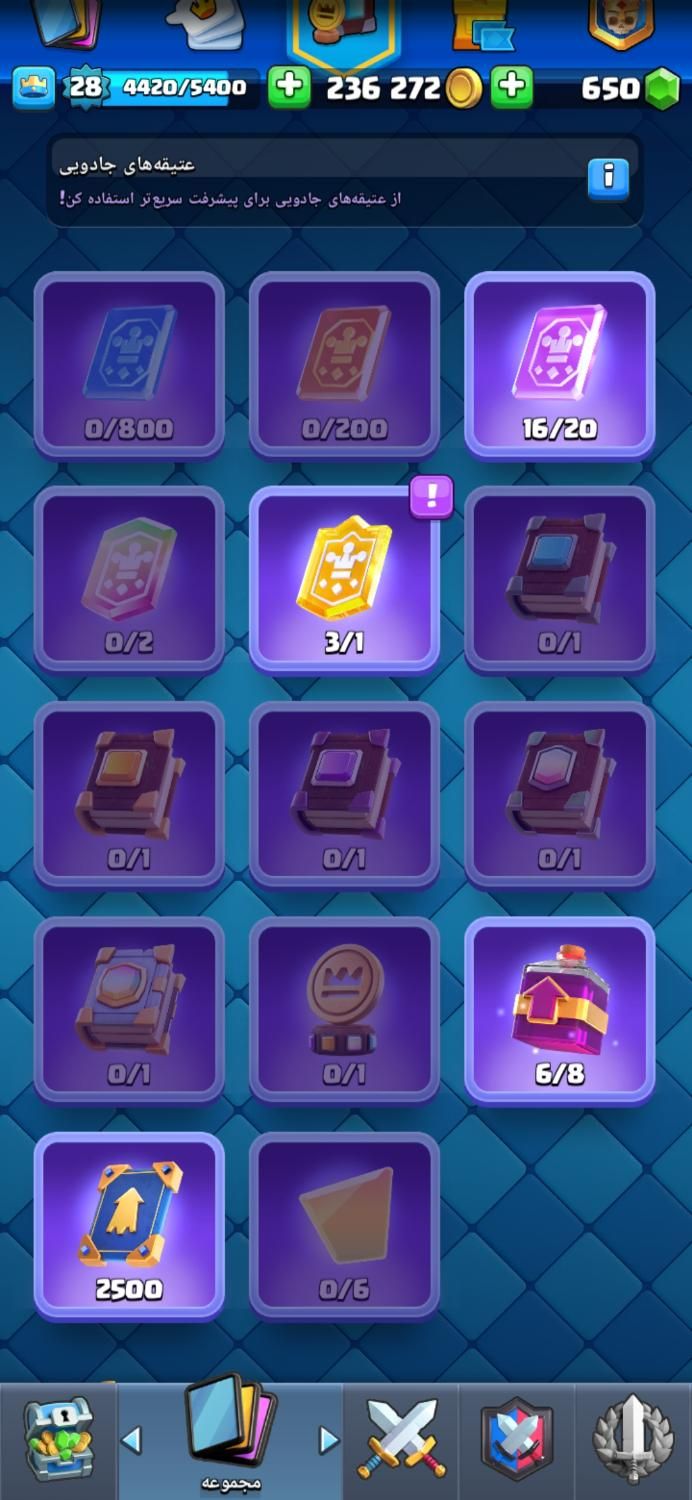The width and height of the screenshot is (692, 1500).
Task: Tap the right arrow beside the collection tab
Action: pos(329,1440)
